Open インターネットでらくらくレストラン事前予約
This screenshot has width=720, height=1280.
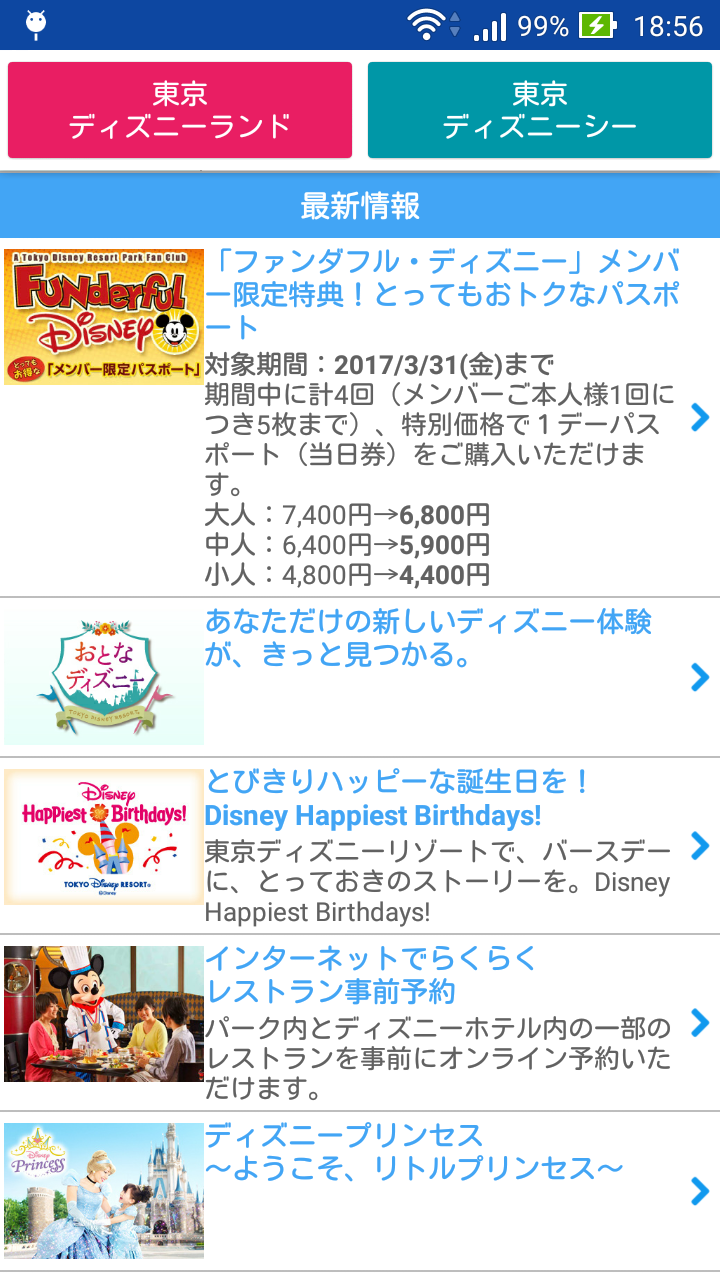pos(360,1022)
